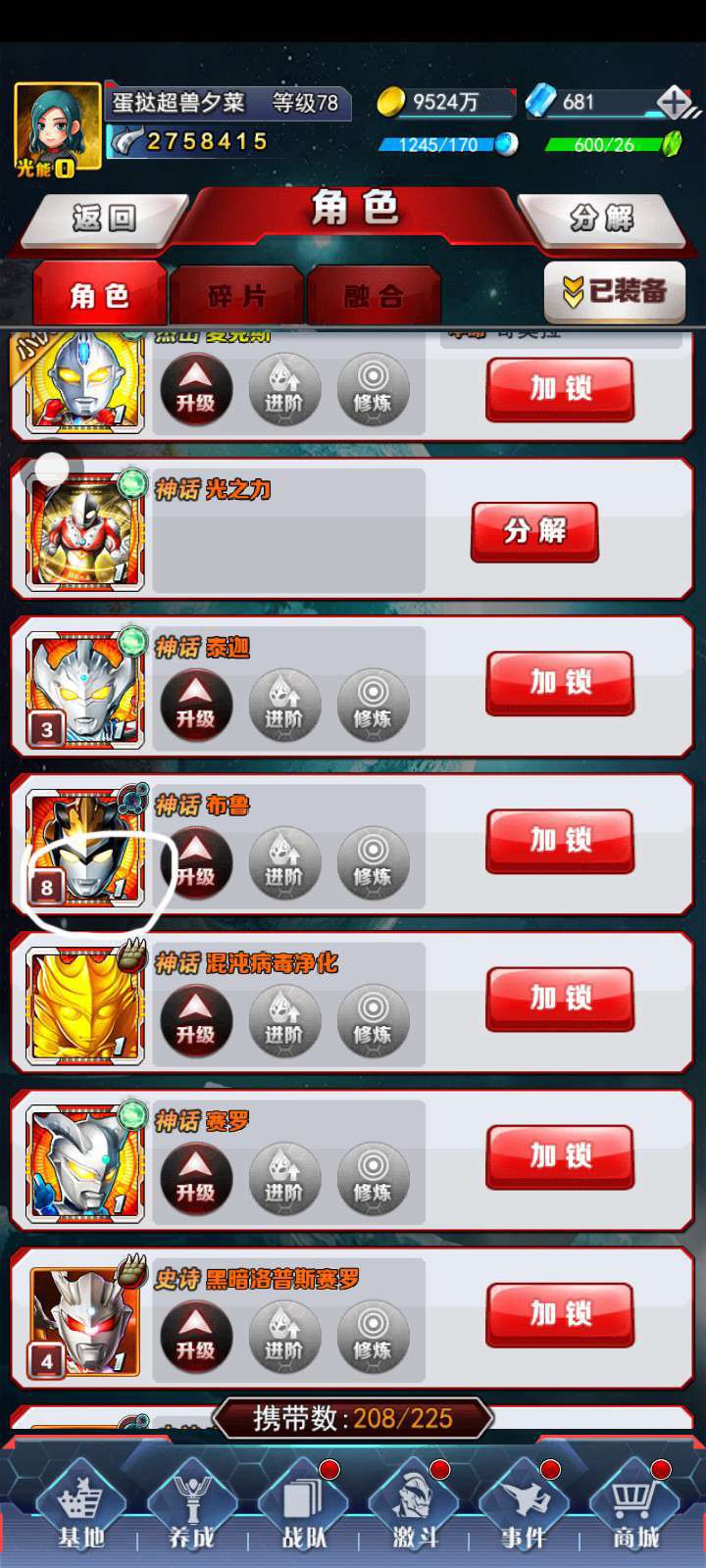Tap 分解 for 神话 光之力

pos(534,532)
